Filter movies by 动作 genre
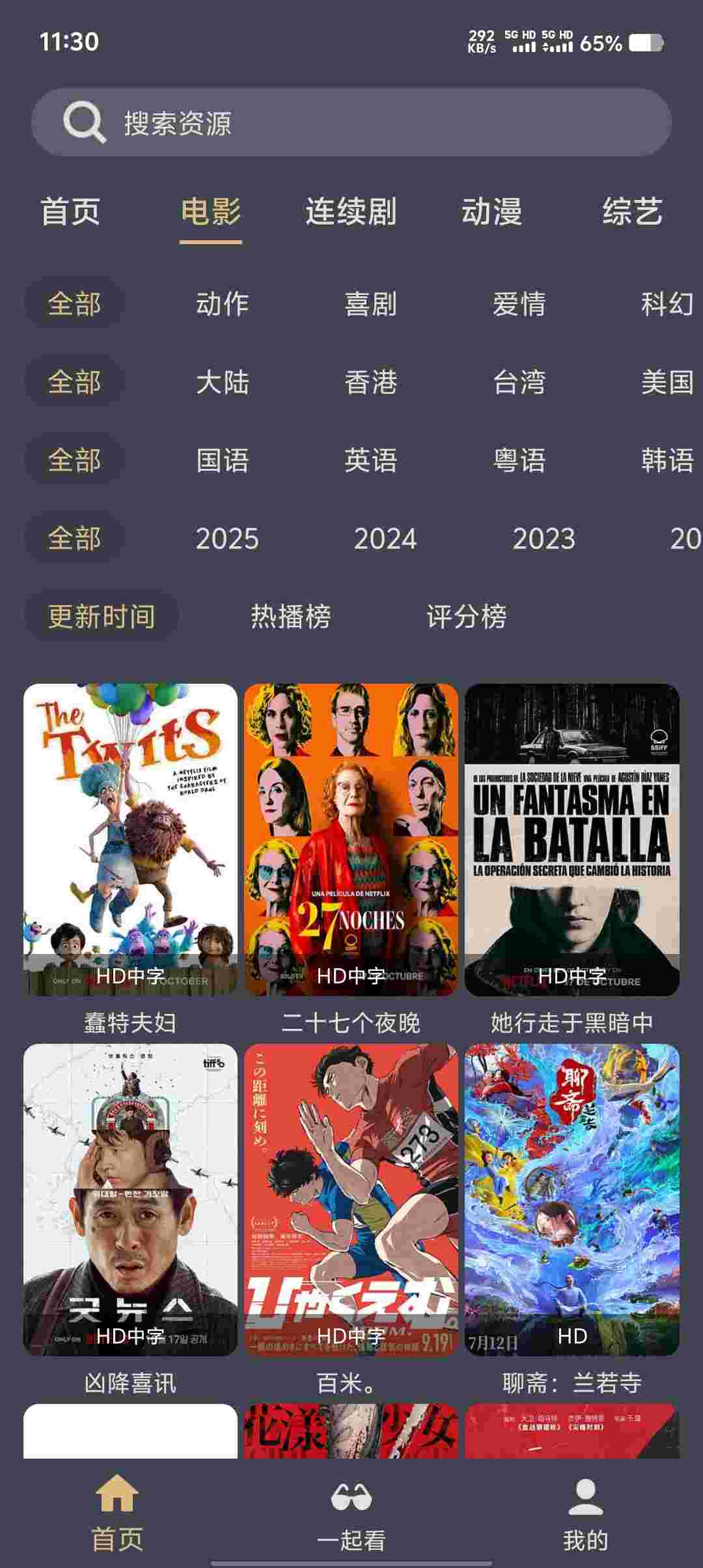The image size is (703, 1568). pos(223,304)
